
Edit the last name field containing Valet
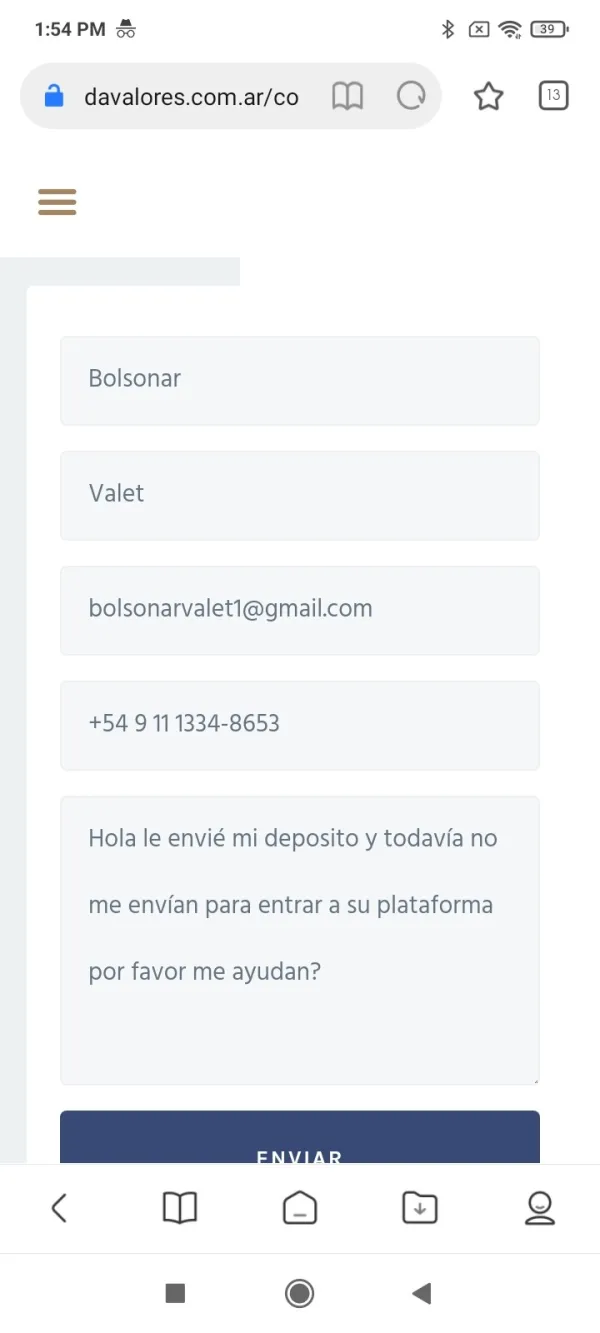[x=300, y=495]
